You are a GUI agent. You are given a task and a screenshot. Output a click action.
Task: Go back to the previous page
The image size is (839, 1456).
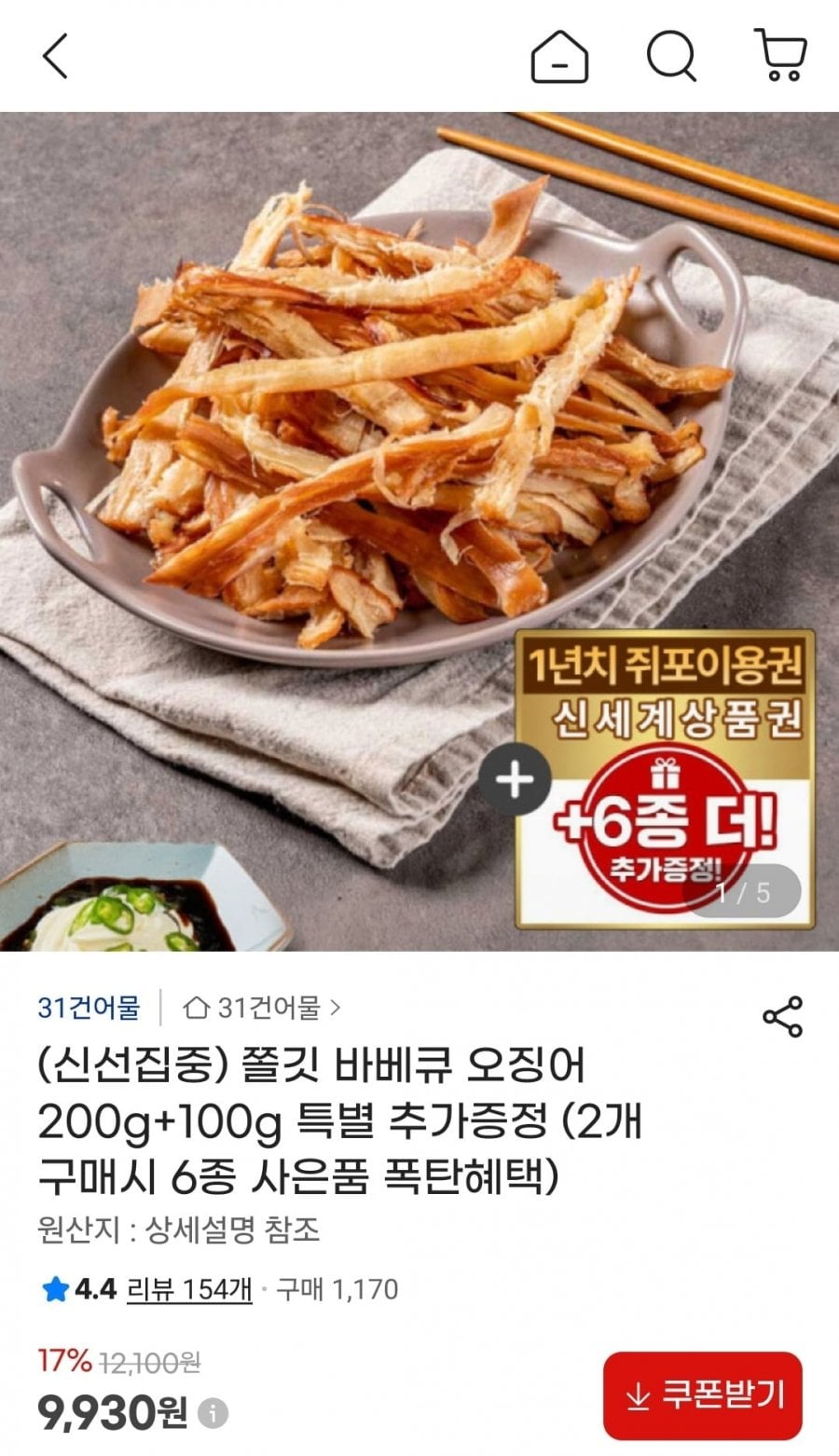coord(56,57)
